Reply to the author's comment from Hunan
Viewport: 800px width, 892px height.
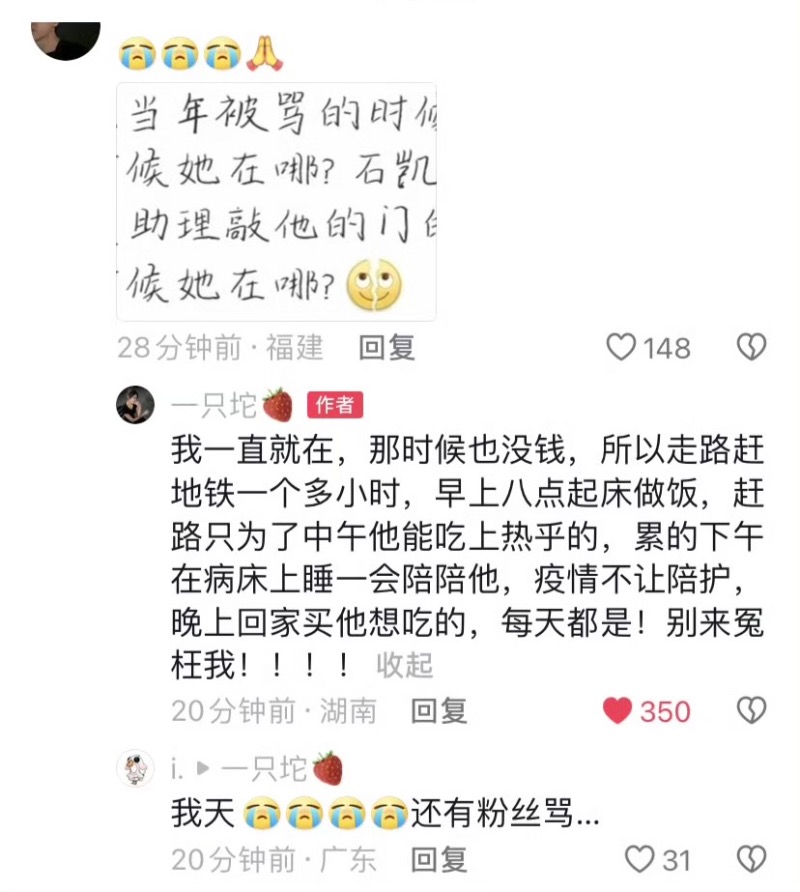pyautogui.click(x=439, y=711)
